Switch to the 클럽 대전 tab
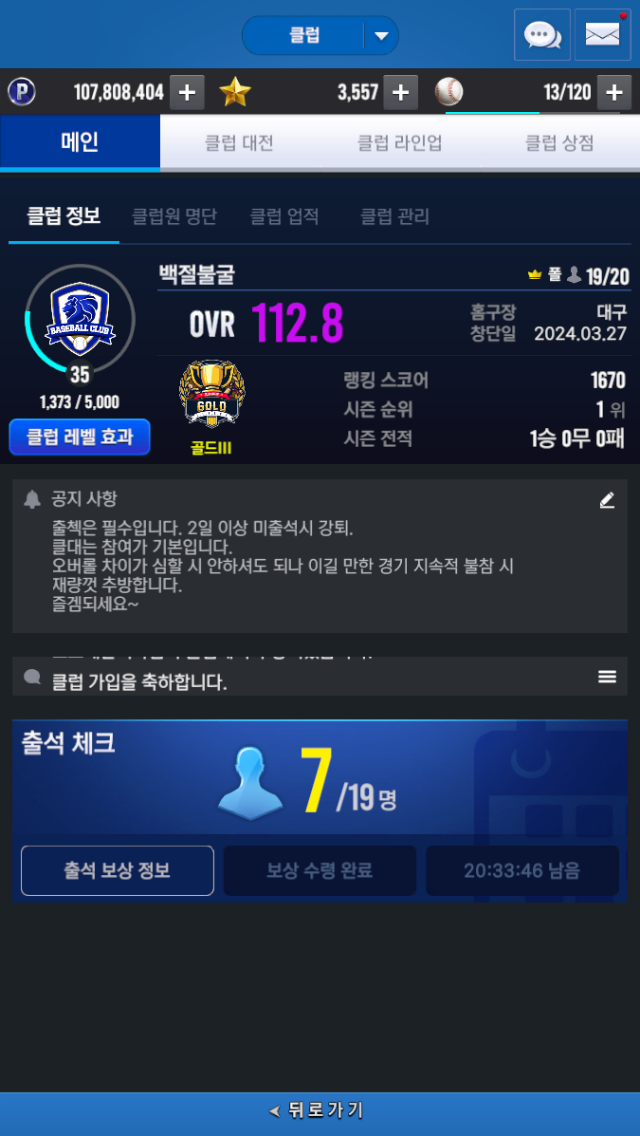640x1136 pixels. pos(239,143)
